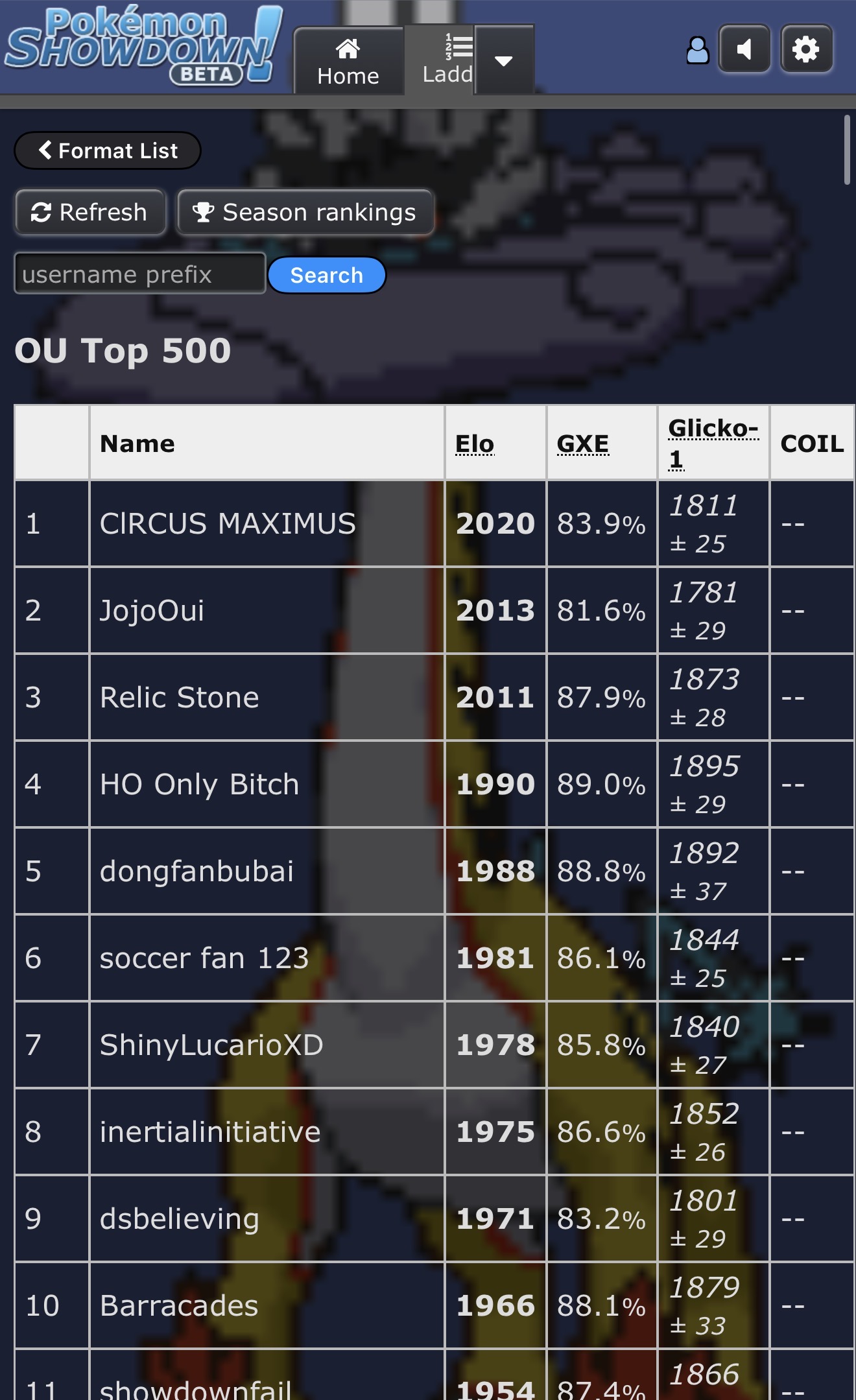Open the user account icon

click(697, 50)
